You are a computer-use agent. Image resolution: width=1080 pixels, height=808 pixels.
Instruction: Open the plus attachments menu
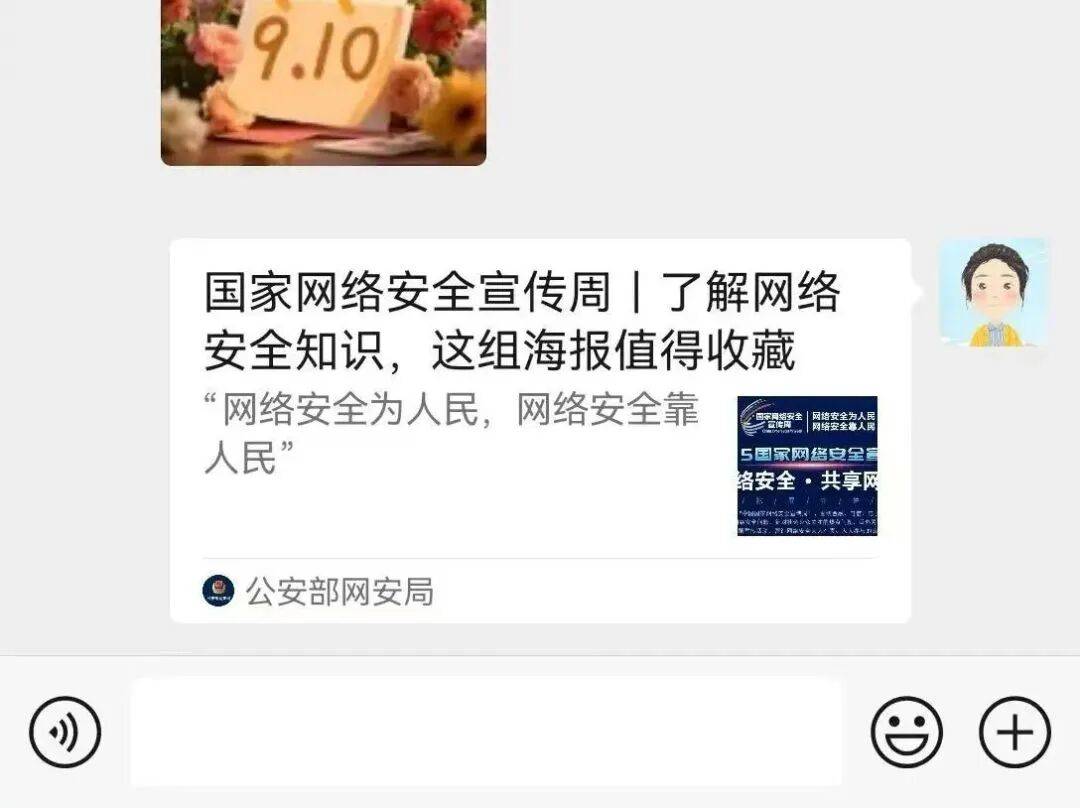pyautogui.click(x=1014, y=732)
